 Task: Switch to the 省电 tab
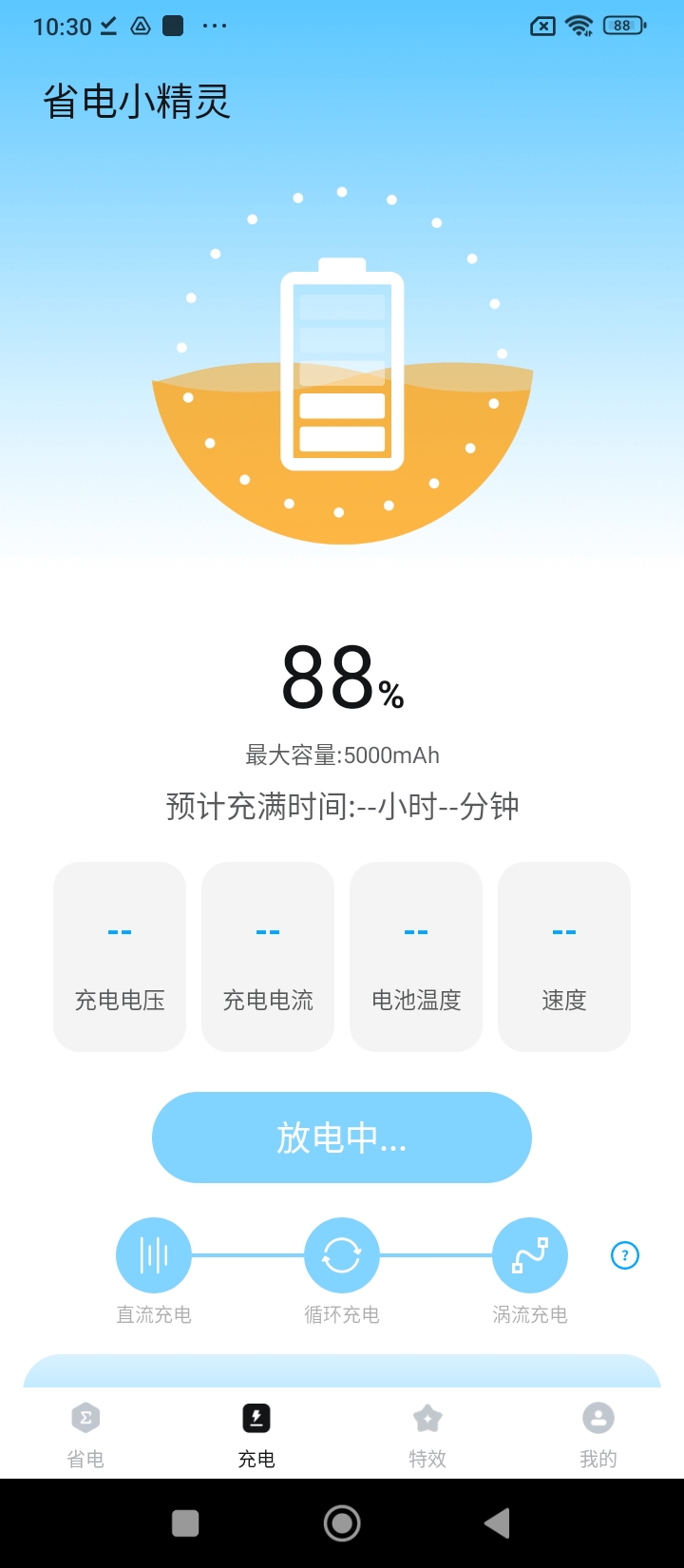tap(85, 1435)
